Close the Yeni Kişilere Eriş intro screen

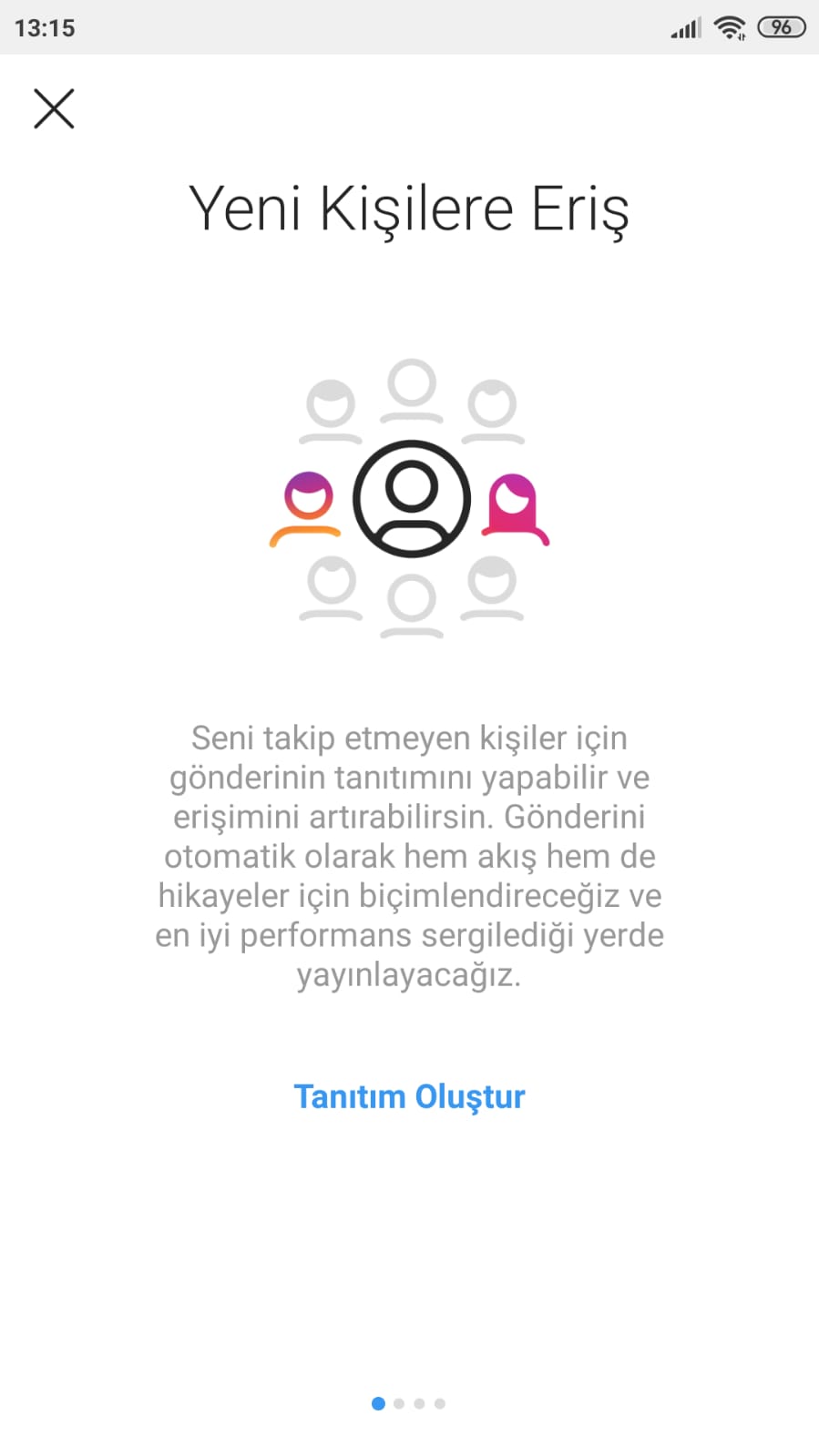(54, 108)
